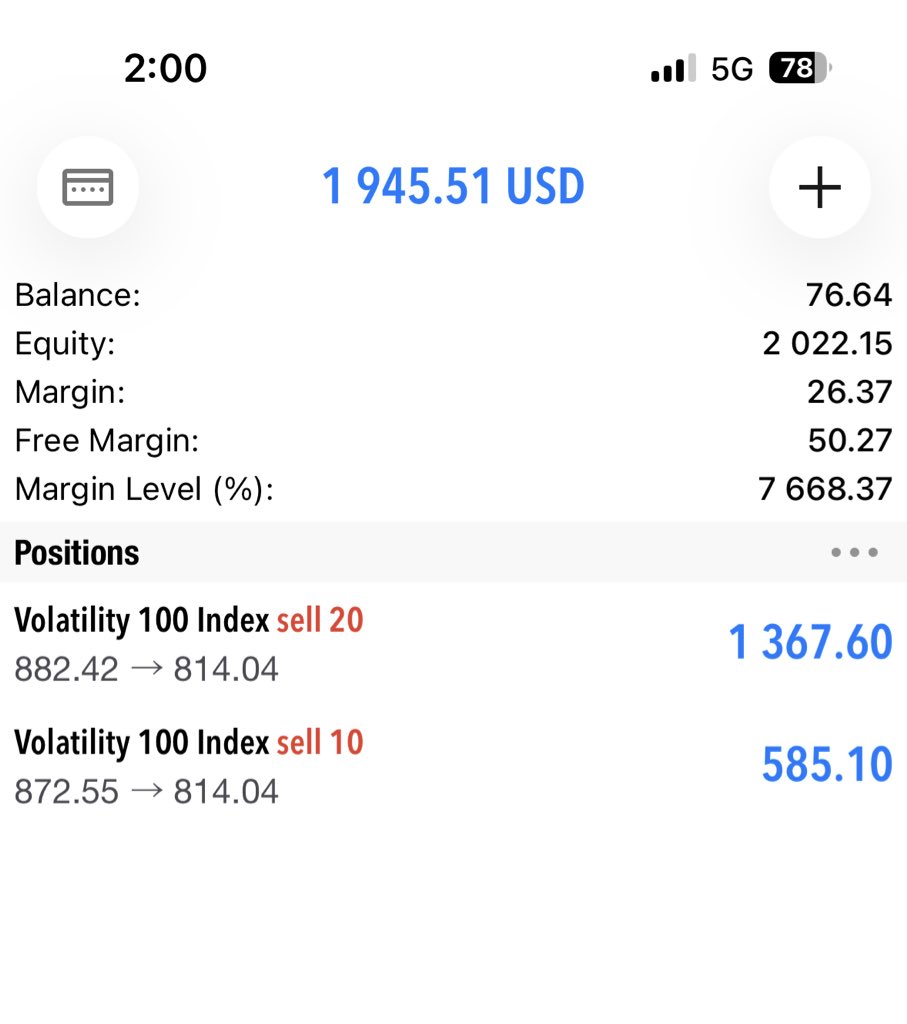Screen dimensions: 907x1024
Task: Open the deposit card icon
Action: [x=88, y=187]
